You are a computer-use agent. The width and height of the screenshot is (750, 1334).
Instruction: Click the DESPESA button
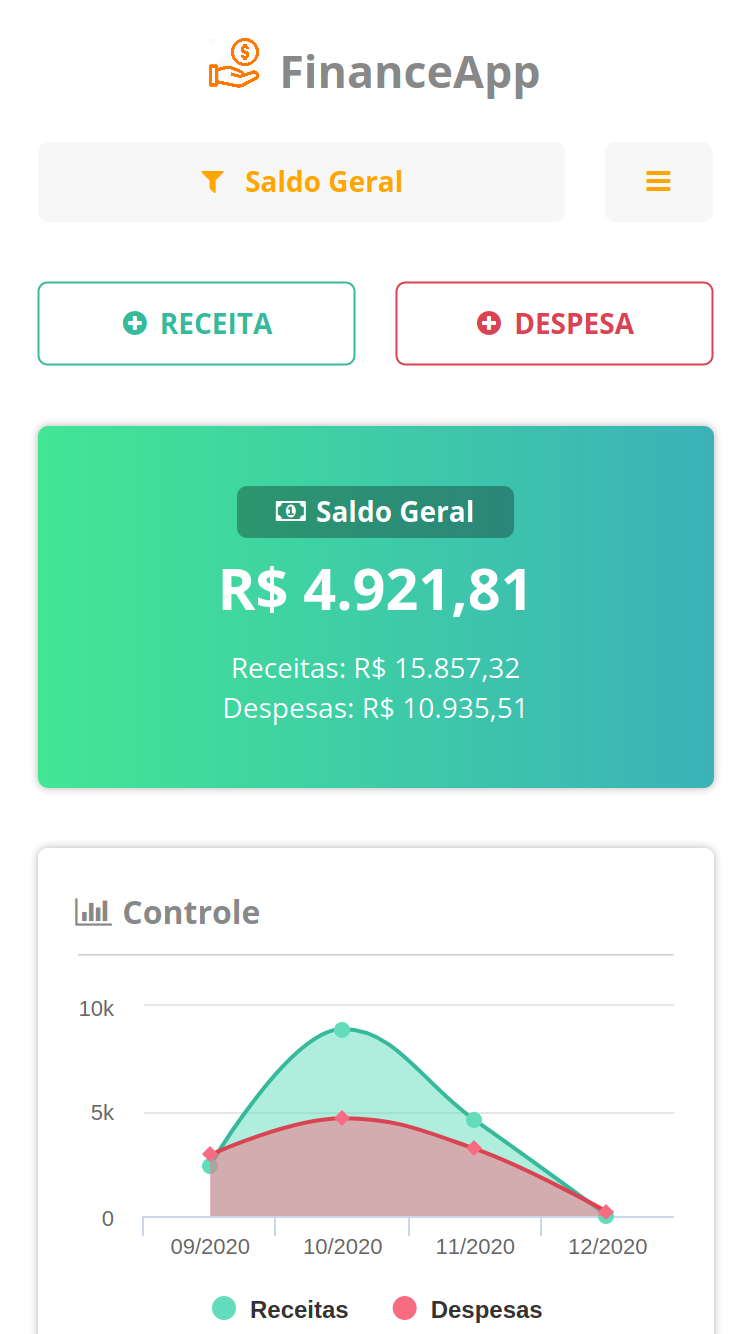[554, 323]
